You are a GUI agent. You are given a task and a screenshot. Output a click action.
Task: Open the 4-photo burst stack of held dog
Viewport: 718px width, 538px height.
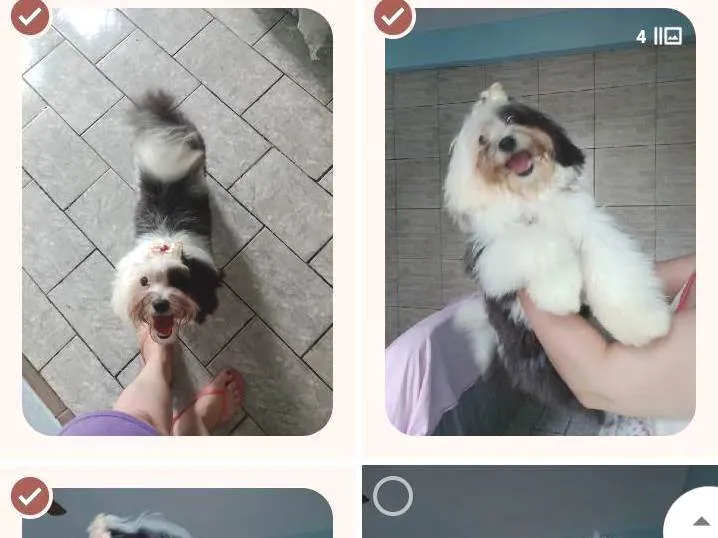(660, 37)
